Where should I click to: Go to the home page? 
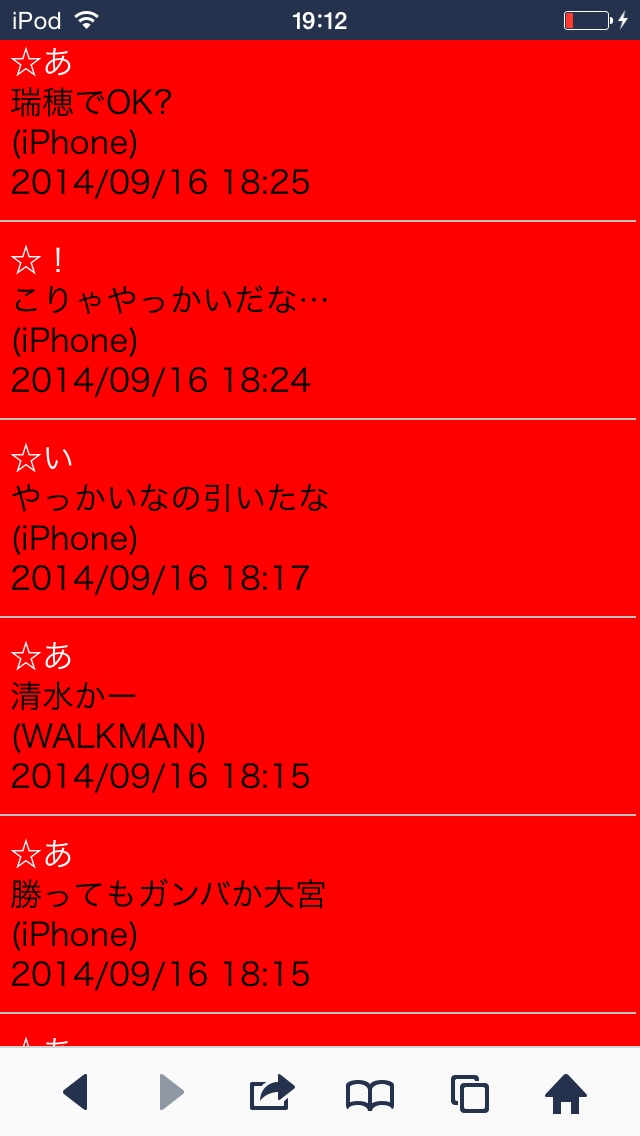(566, 1093)
